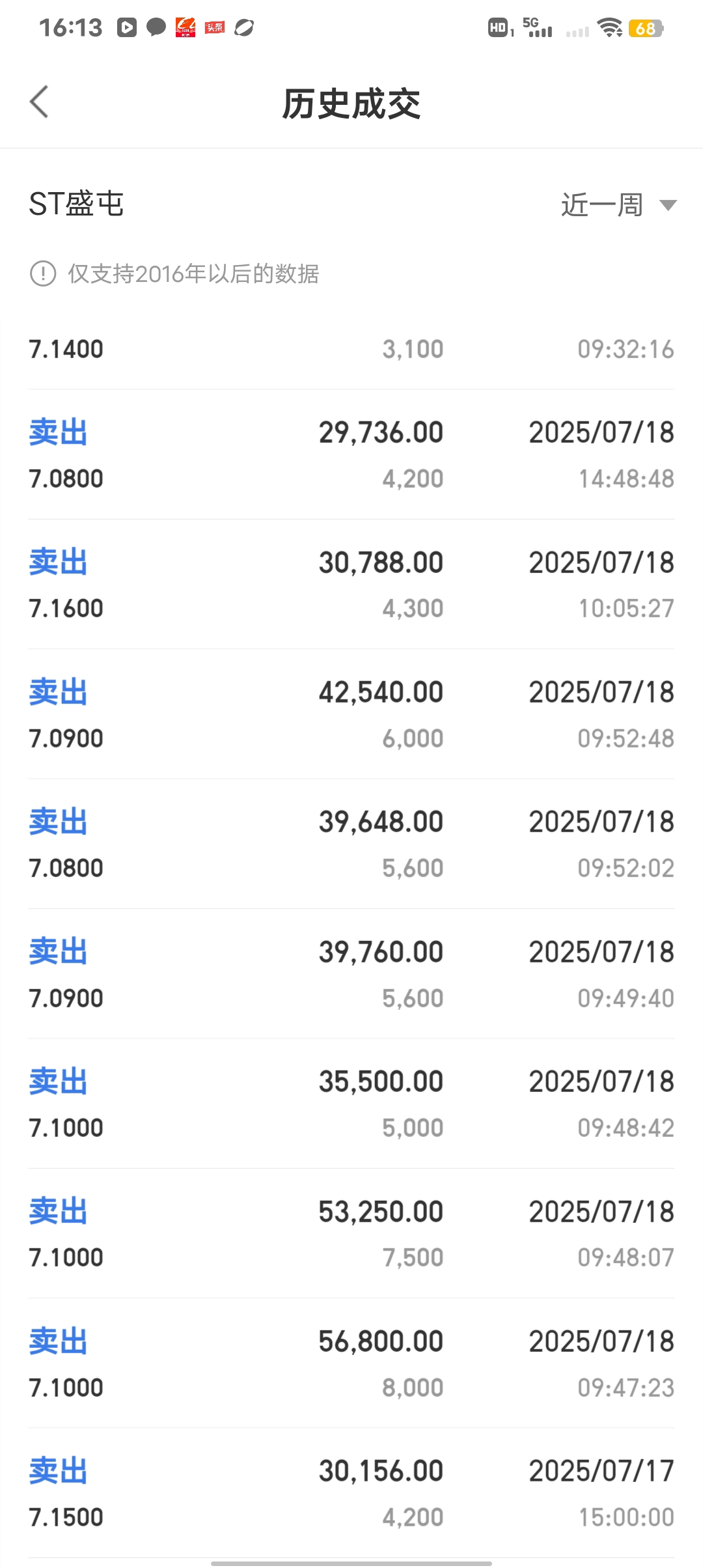Open the 09:48:42 sell record of 35,500.00
703x1568 pixels.
click(x=351, y=1104)
